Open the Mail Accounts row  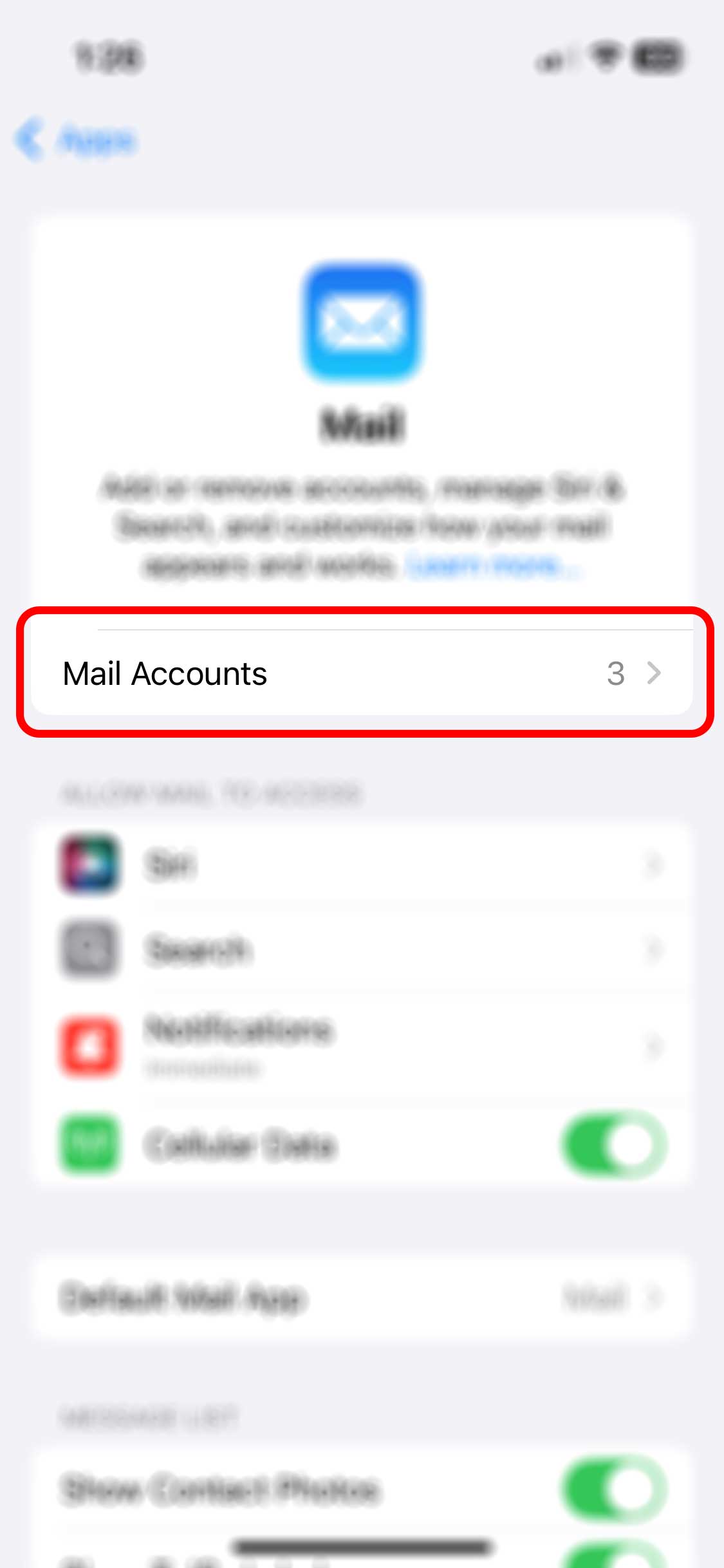coord(362,673)
